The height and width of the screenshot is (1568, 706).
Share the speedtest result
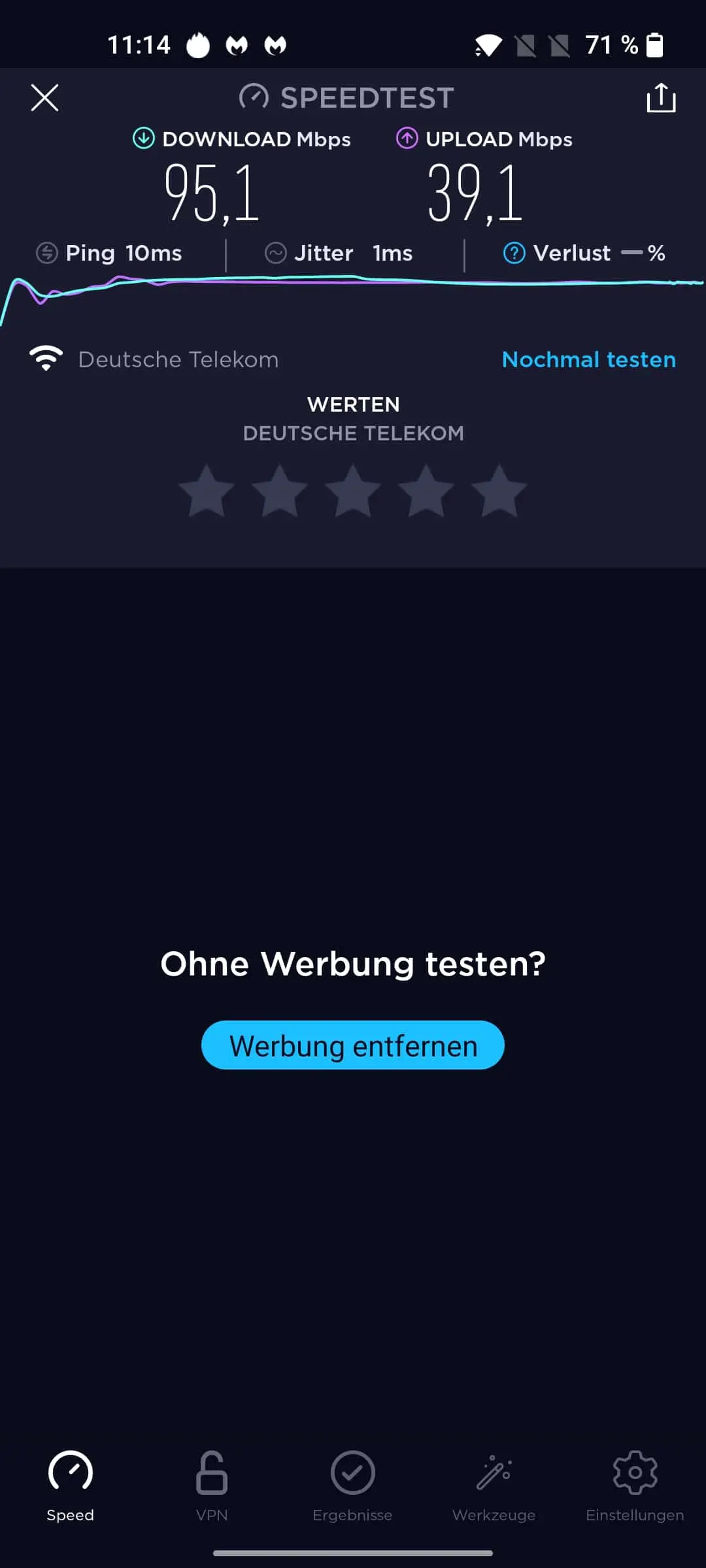pos(661,98)
